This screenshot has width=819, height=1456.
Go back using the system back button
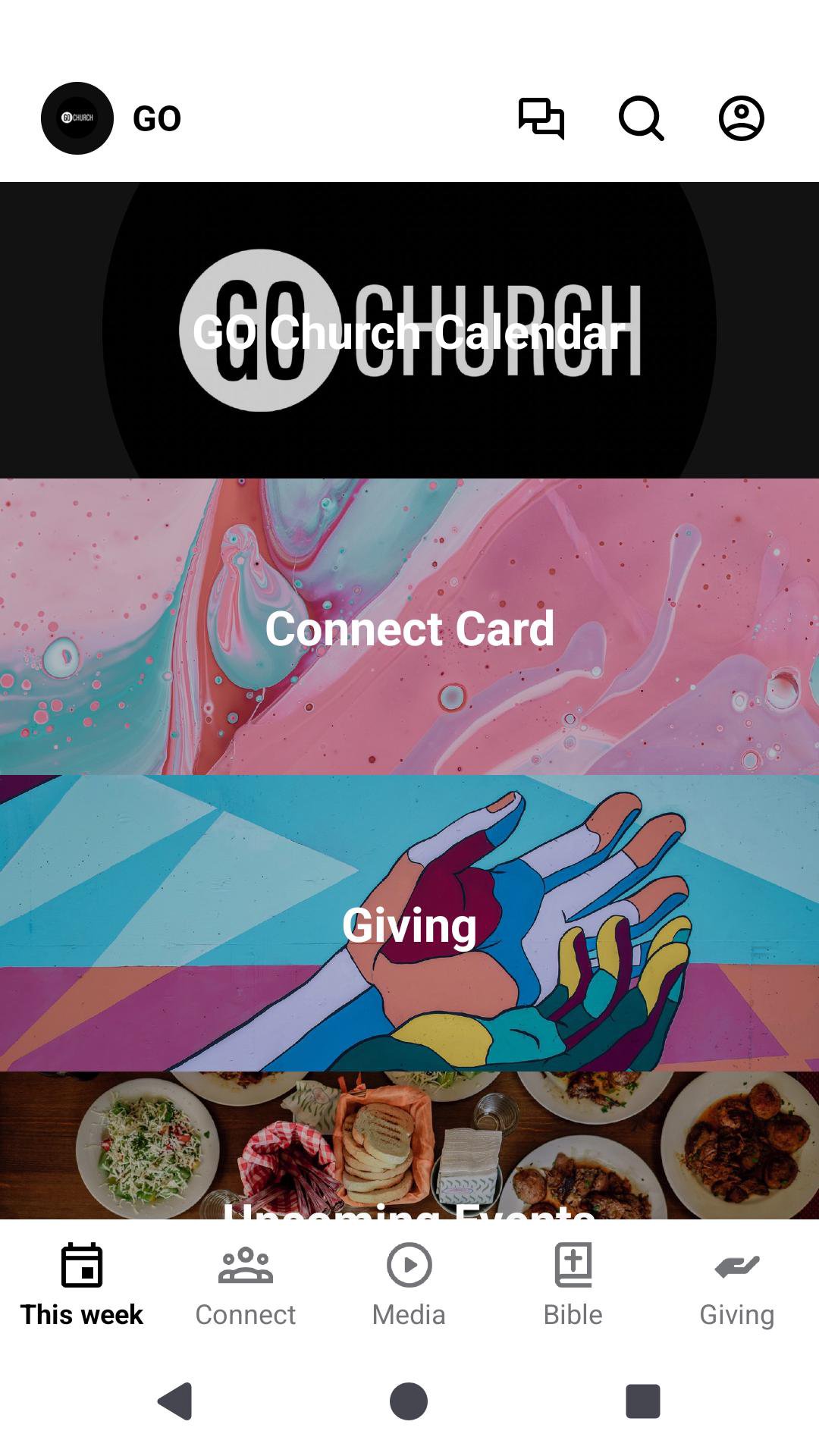(x=175, y=1401)
